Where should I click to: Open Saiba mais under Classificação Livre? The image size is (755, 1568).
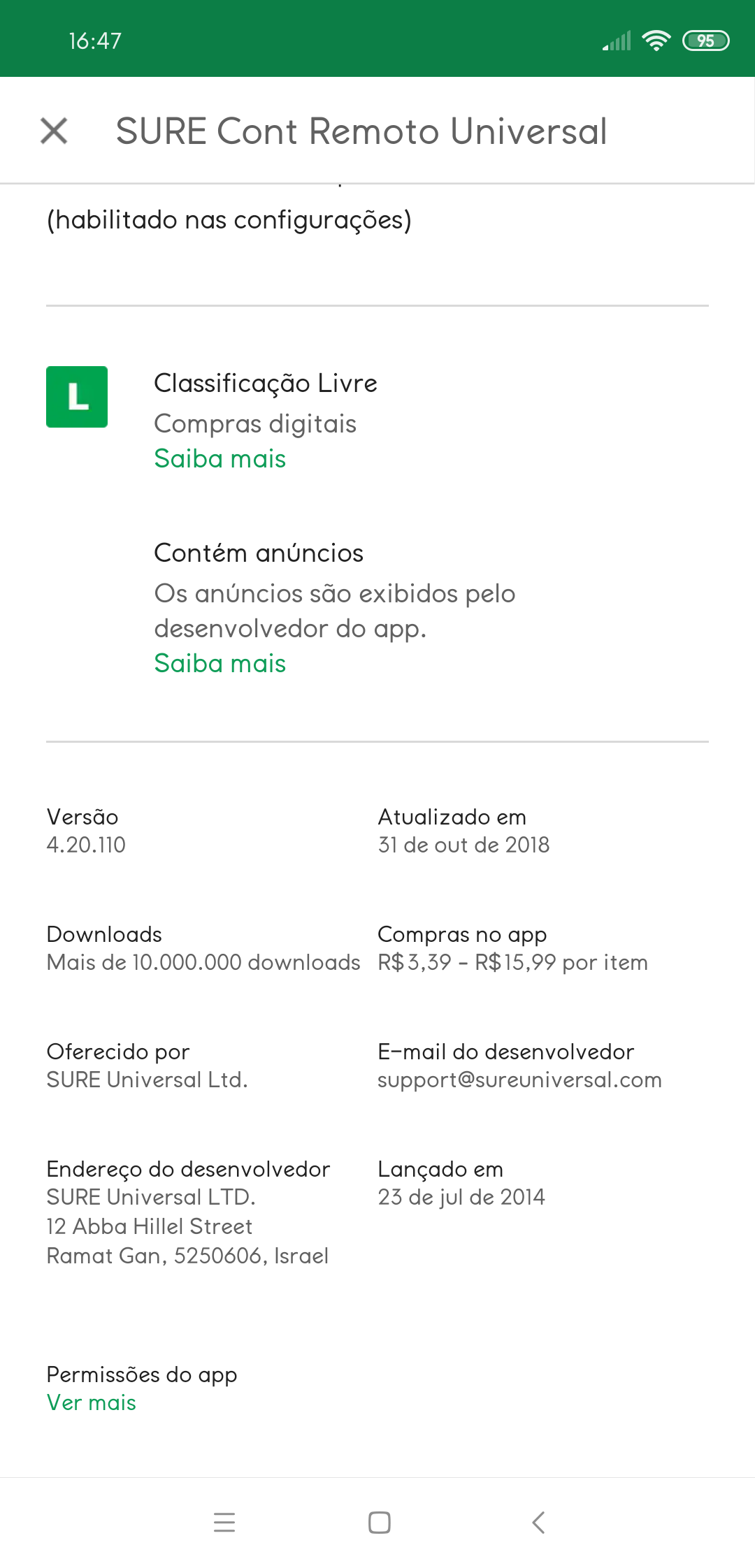(220, 459)
